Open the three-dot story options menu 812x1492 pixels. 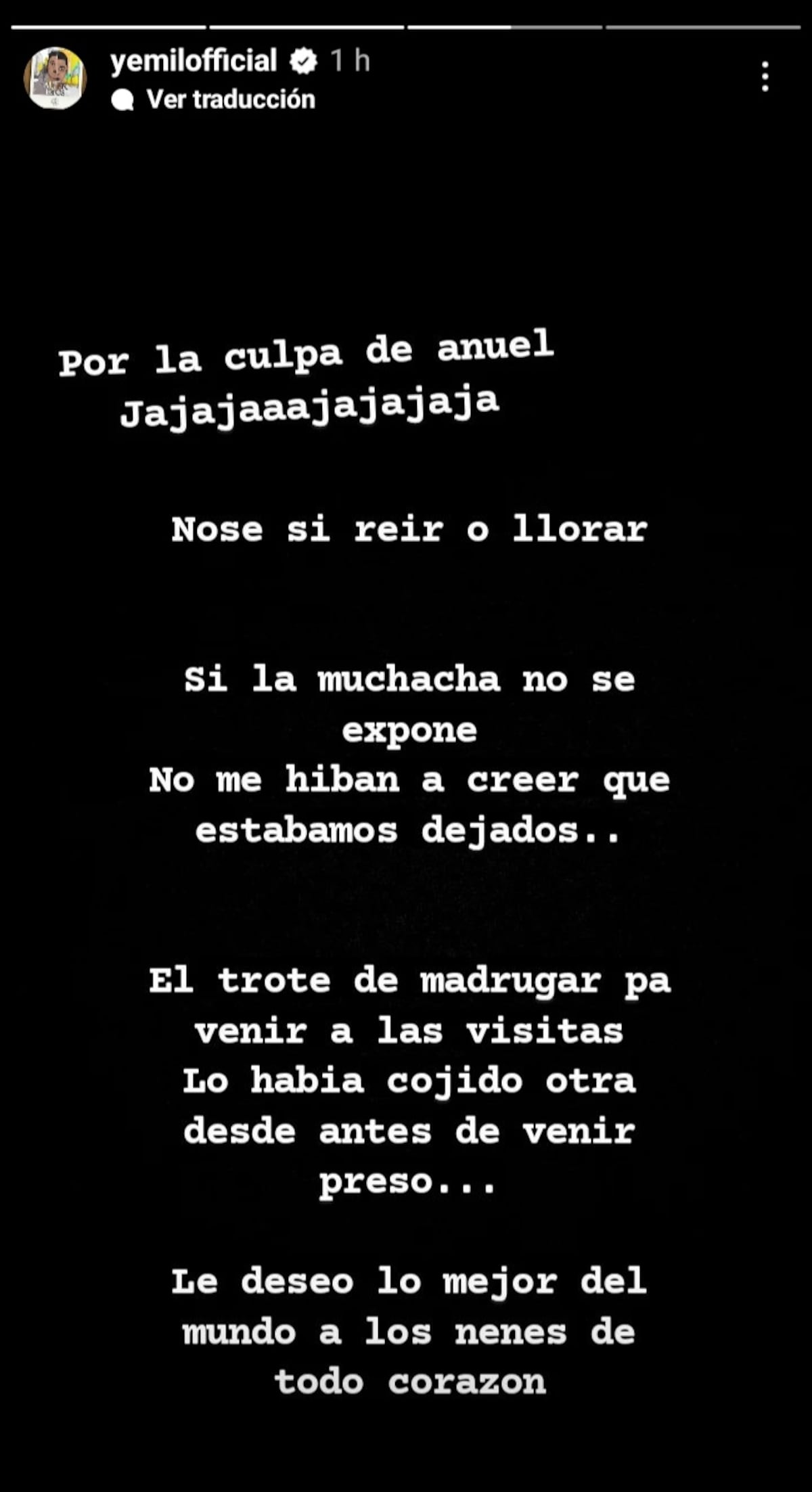click(765, 76)
